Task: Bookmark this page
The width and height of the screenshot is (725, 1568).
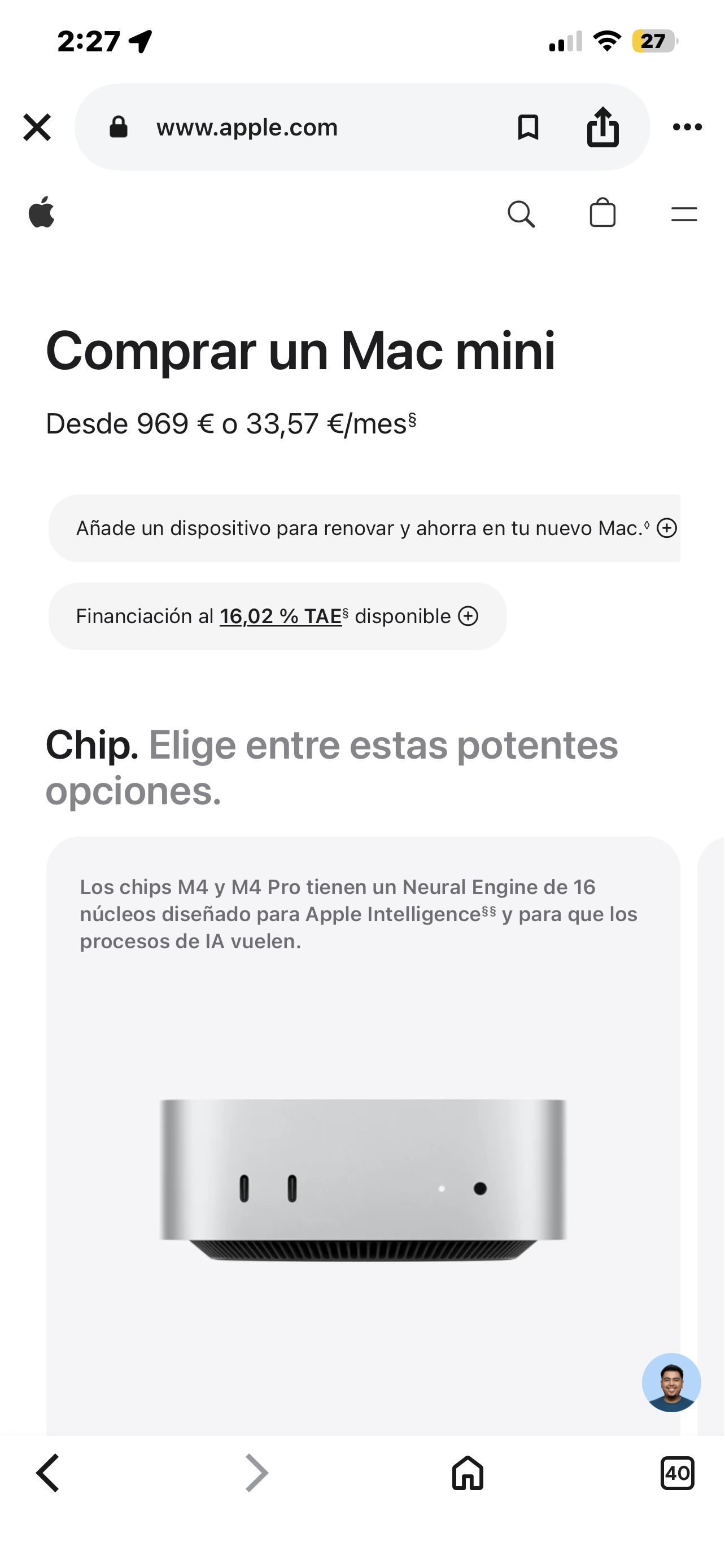Action: tap(528, 127)
